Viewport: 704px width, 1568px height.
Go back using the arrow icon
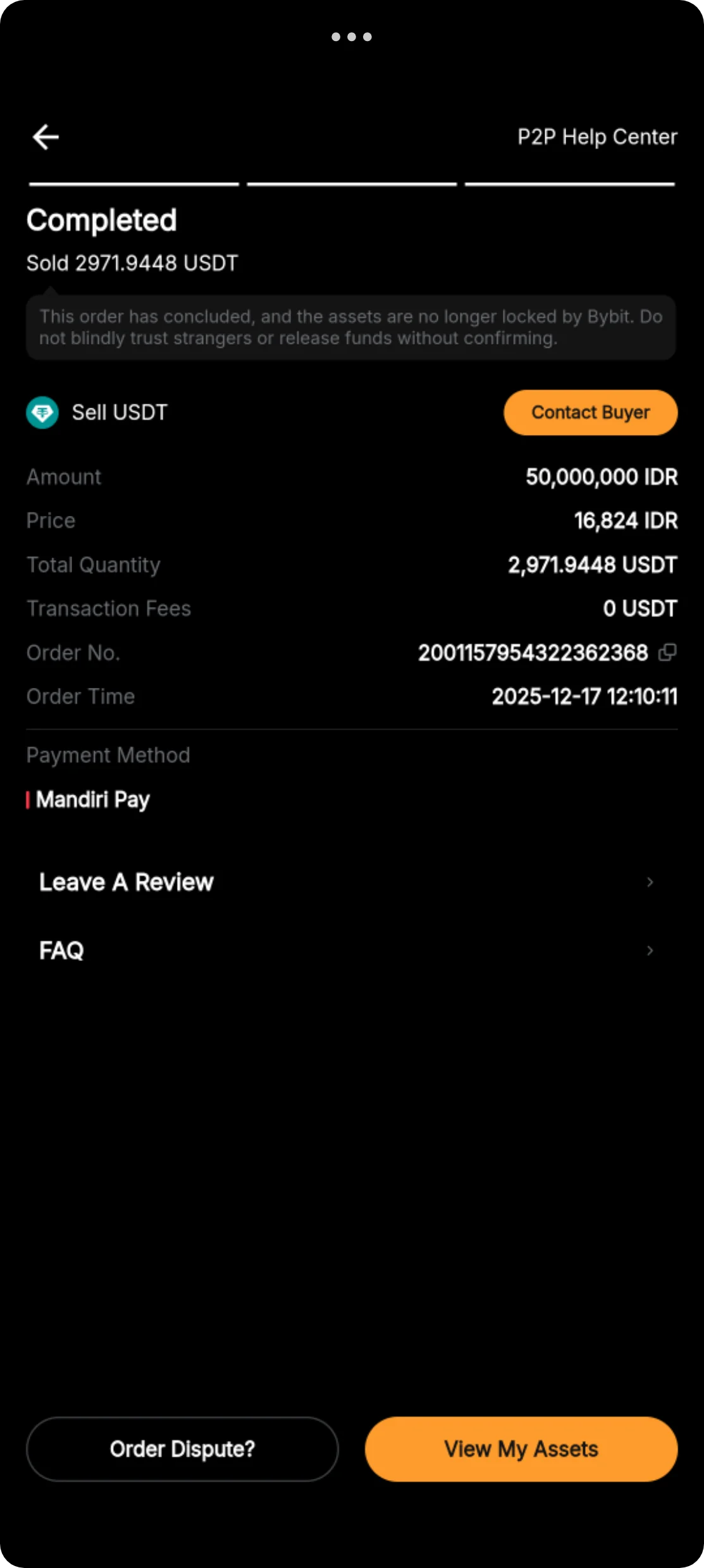46,137
